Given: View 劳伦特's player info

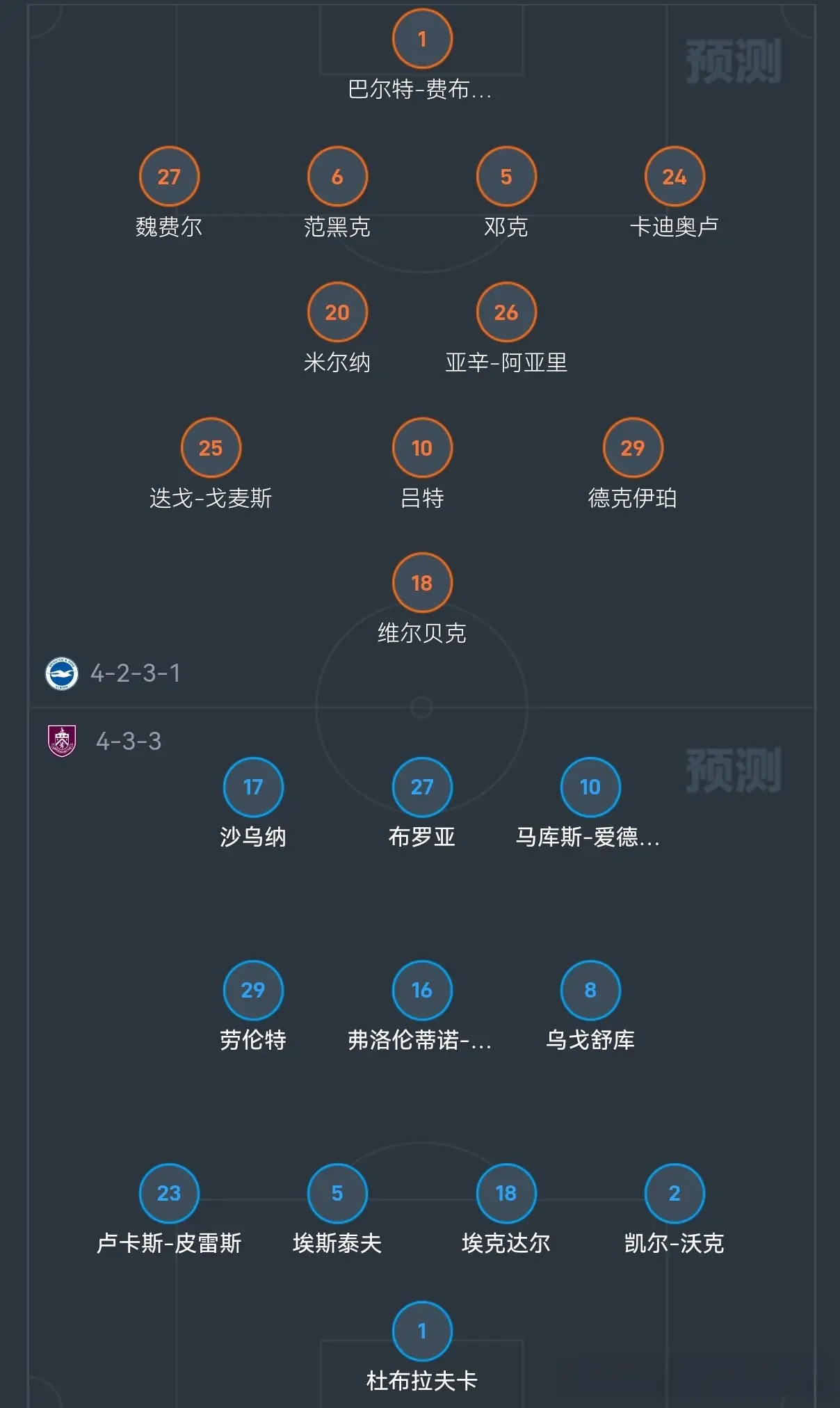Looking at the screenshot, I should [253, 990].
